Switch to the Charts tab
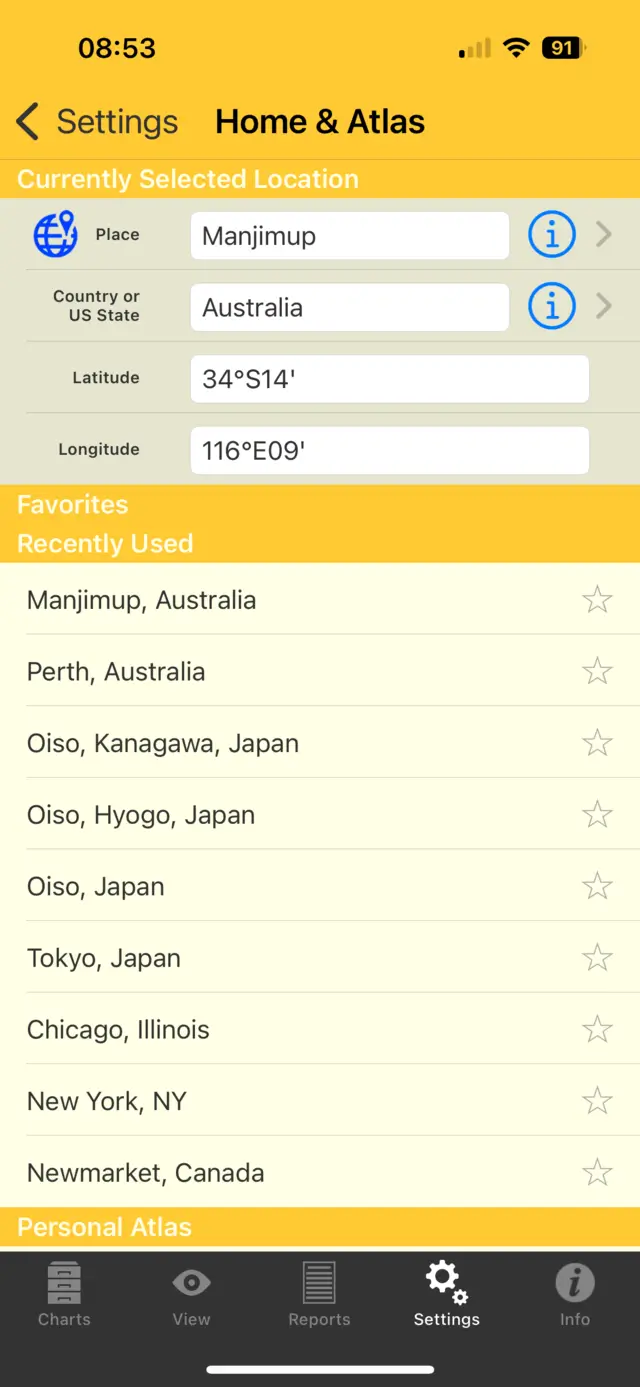This screenshot has height=1387, width=640. point(64,1295)
